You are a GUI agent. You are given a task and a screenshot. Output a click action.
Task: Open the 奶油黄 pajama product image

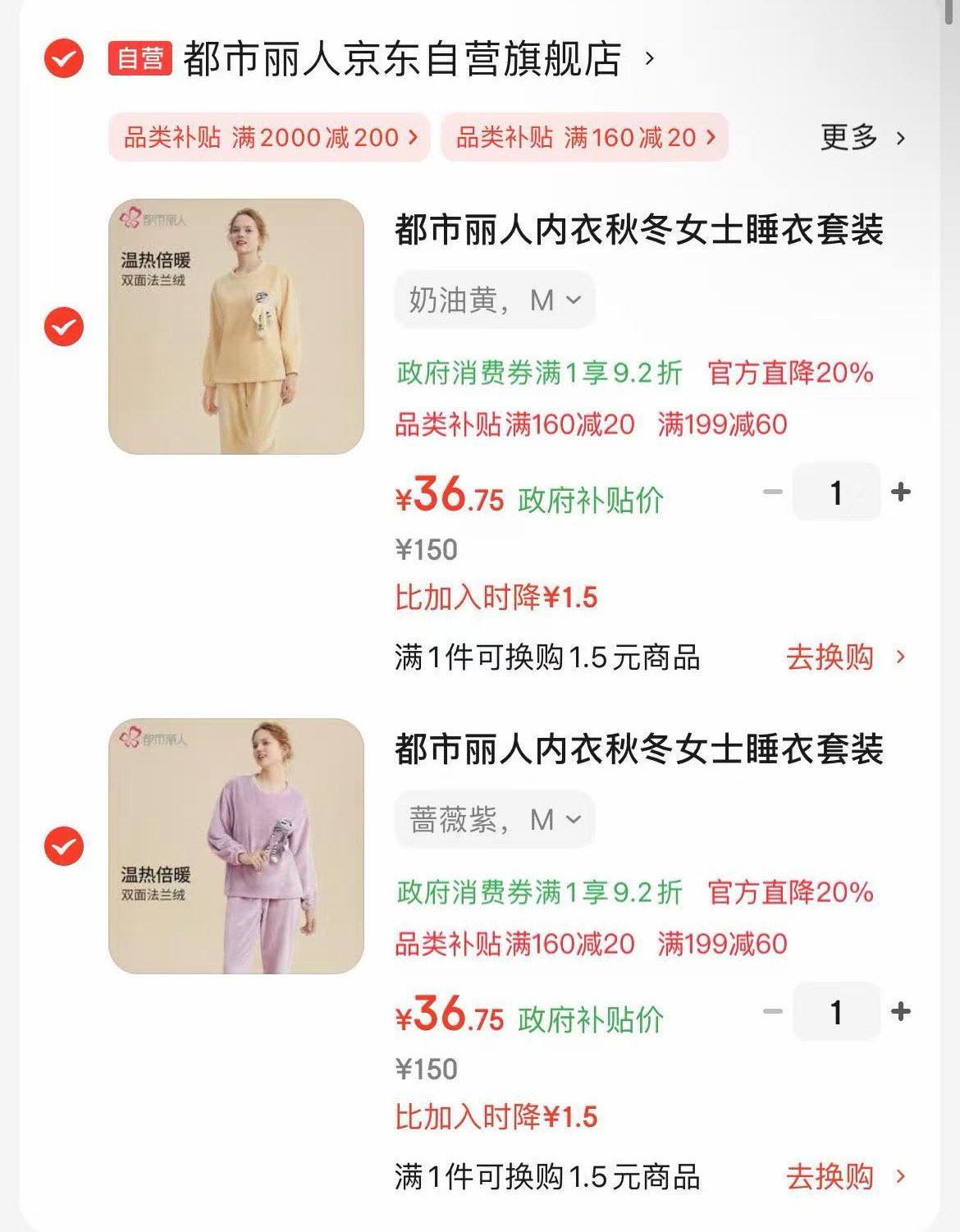236,327
